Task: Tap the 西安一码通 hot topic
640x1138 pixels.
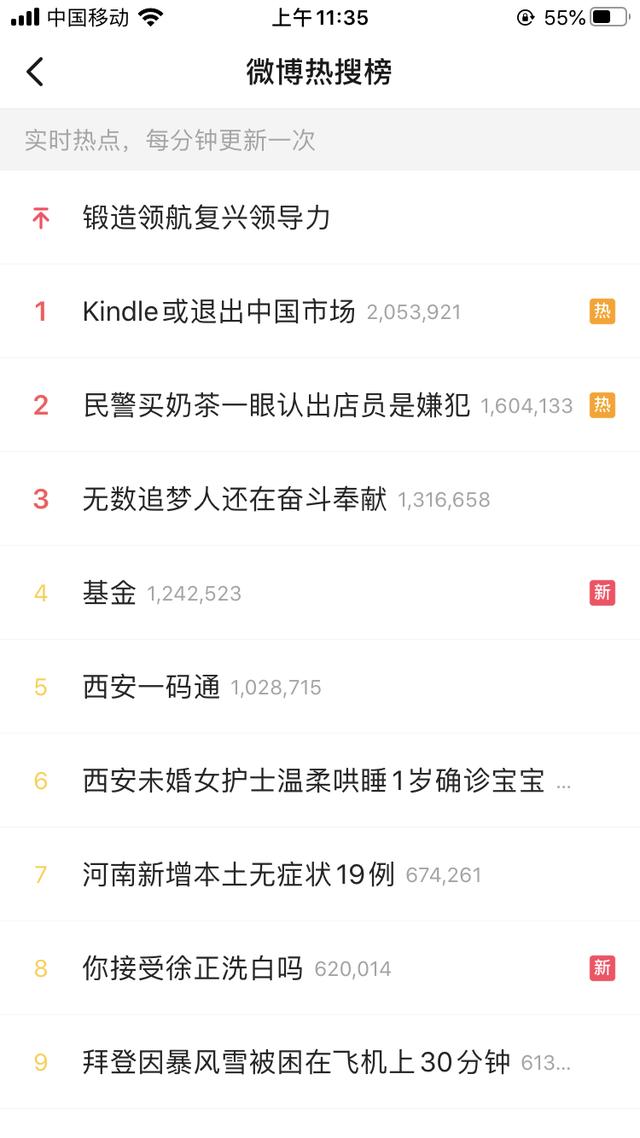Action: pyautogui.click(x=151, y=688)
